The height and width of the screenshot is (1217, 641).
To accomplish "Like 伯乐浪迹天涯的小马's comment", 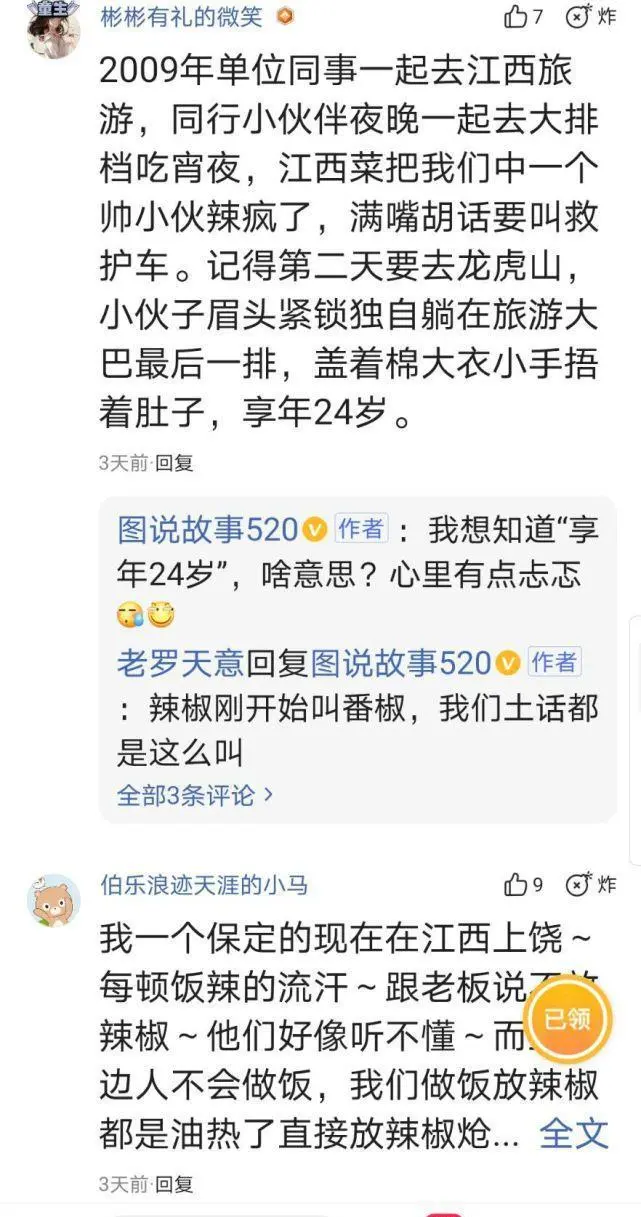I will pyautogui.click(x=522, y=884).
